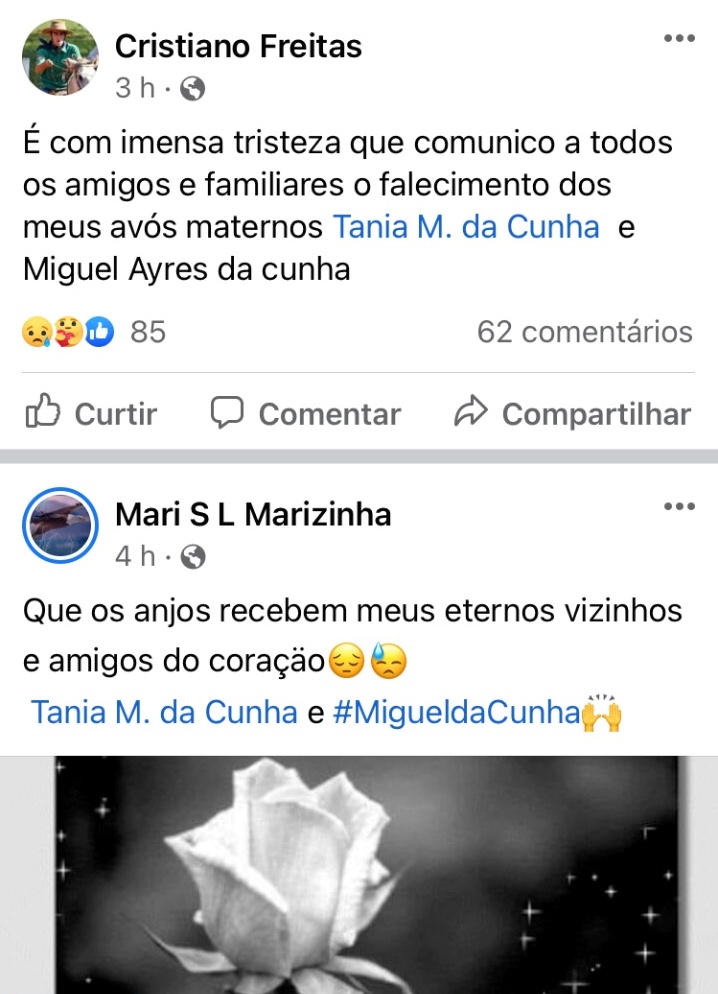
Task: Open Mari S L Marizinha's profile picture
Action: coord(60,526)
